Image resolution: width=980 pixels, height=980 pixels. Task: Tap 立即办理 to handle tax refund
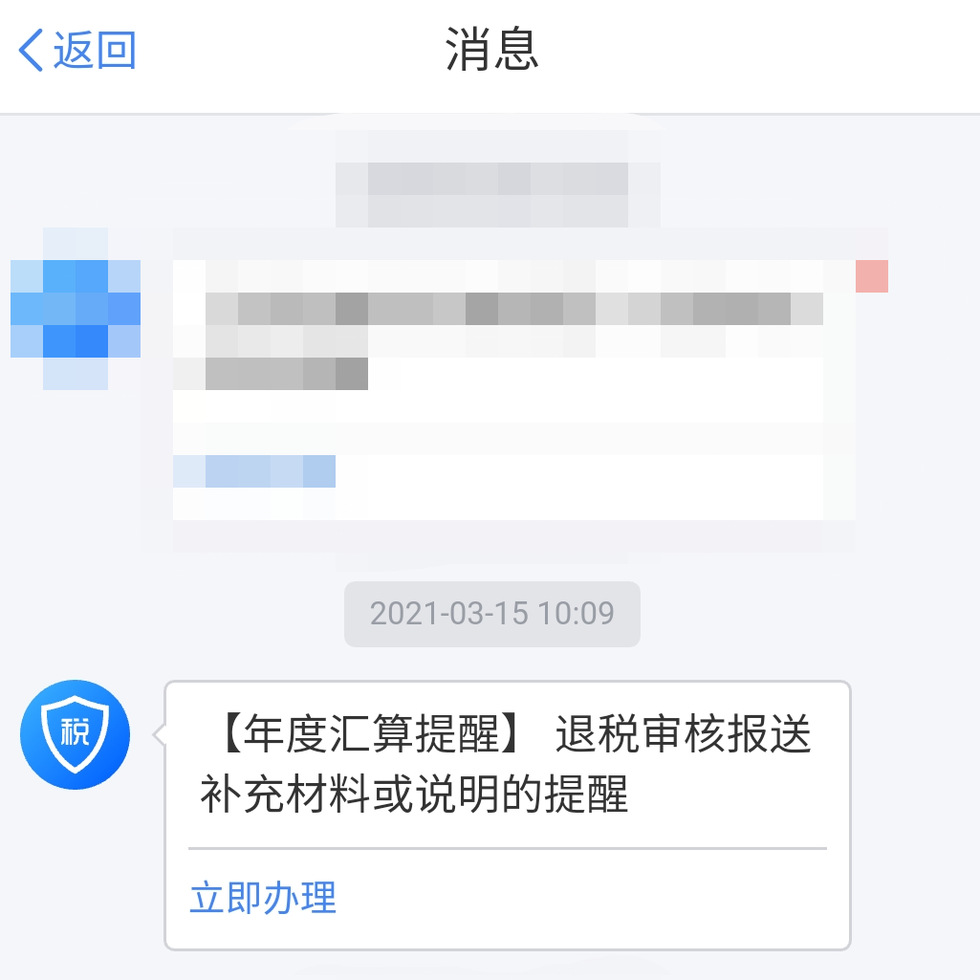pyautogui.click(x=263, y=898)
